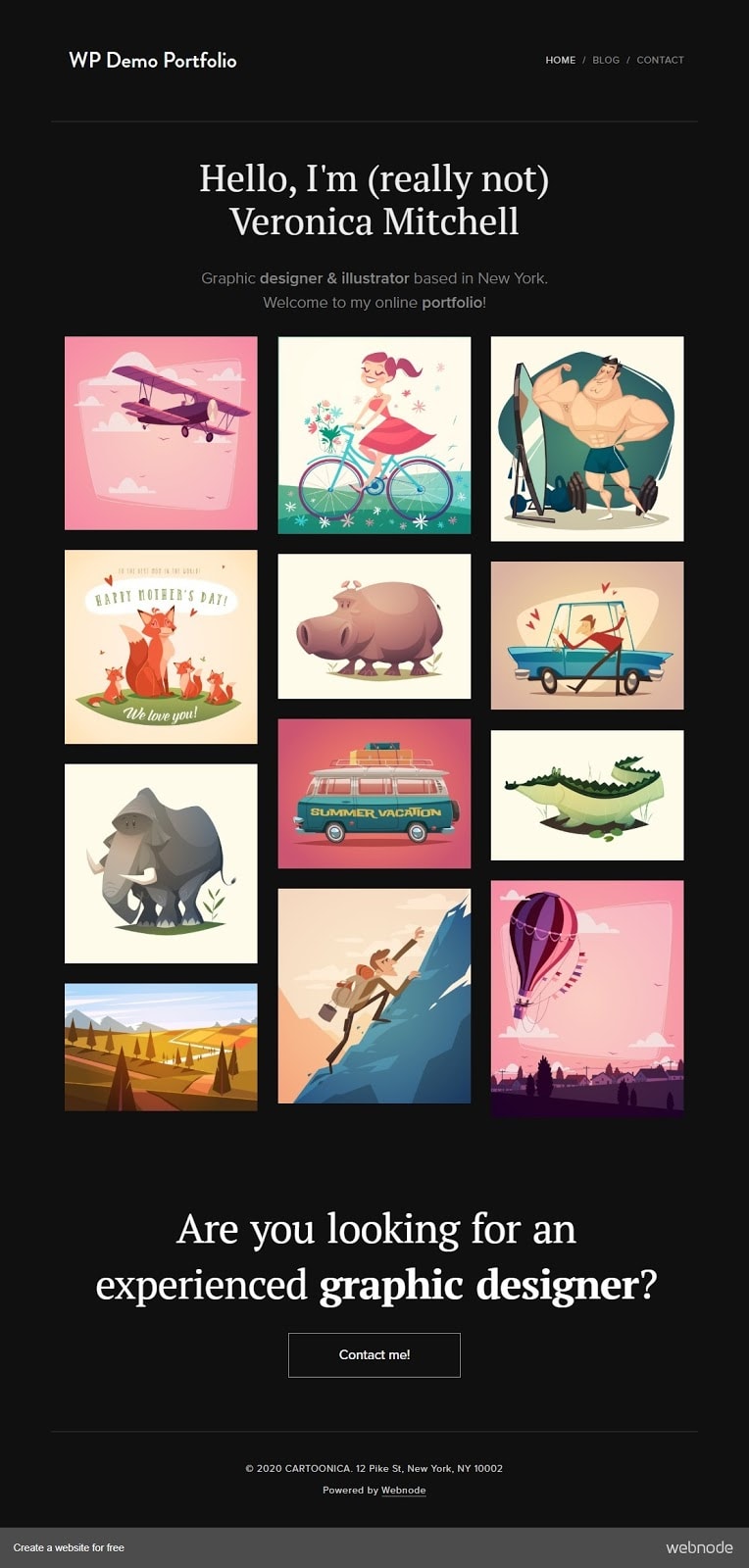Open the mountain climber illustration

[x=374, y=996]
